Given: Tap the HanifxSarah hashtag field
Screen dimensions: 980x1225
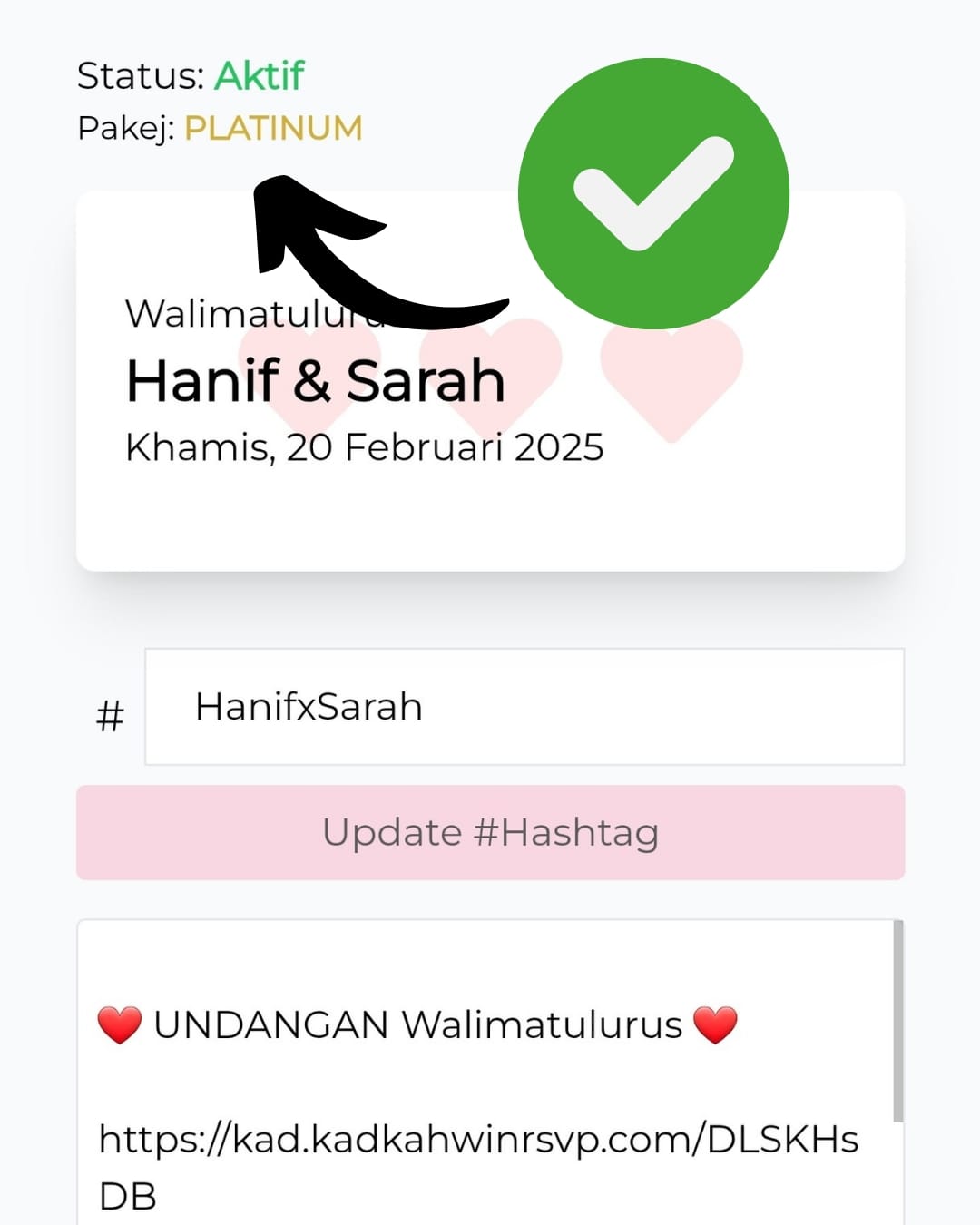Looking at the screenshot, I should tap(524, 707).
